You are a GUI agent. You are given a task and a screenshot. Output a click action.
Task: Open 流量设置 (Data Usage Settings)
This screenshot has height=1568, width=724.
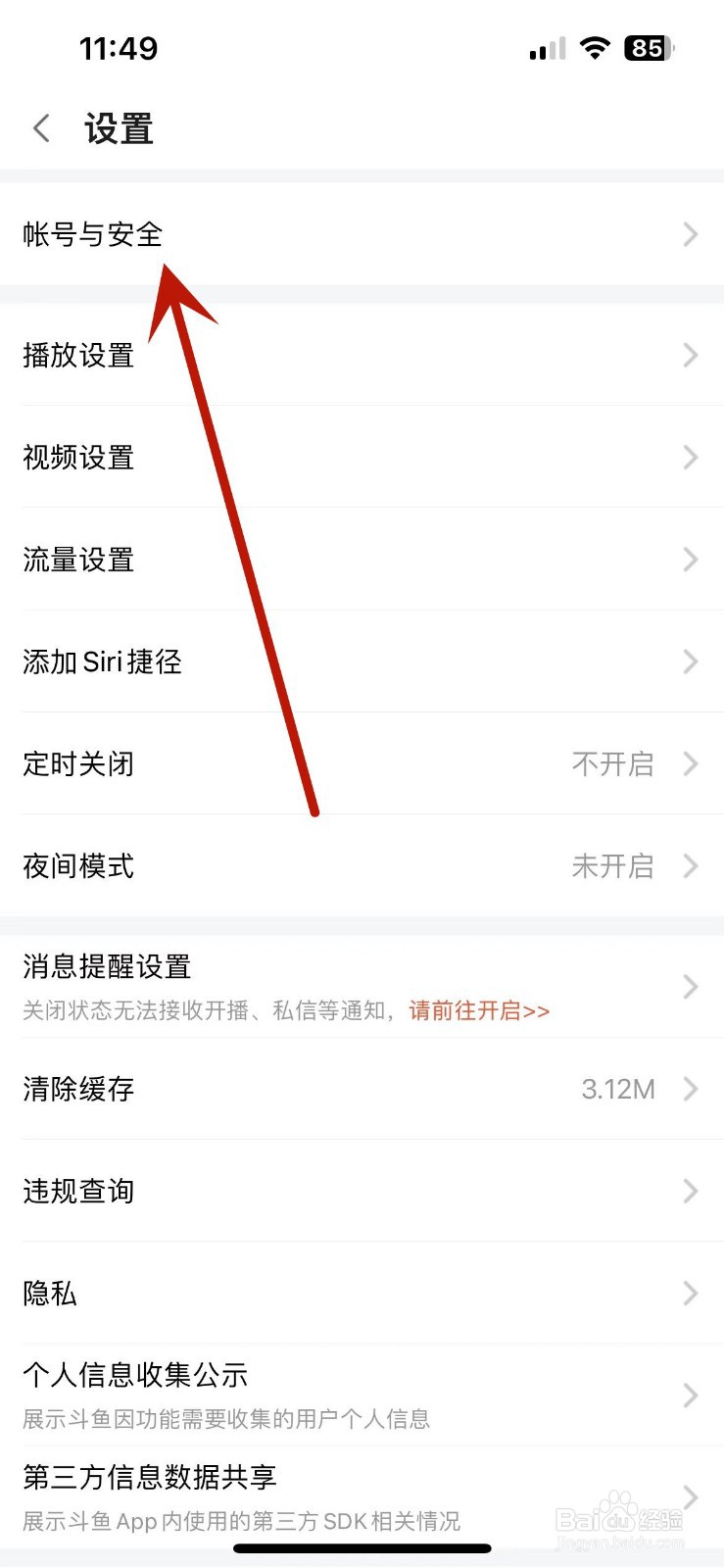point(78,560)
